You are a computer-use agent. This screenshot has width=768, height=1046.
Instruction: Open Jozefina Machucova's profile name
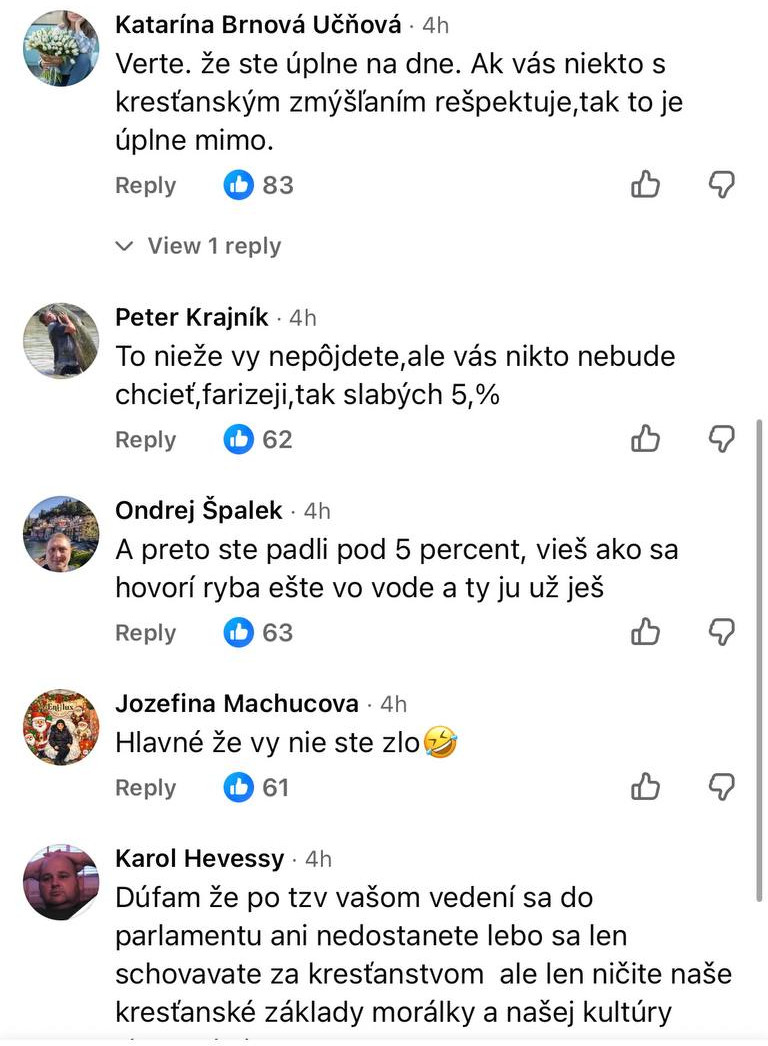tap(237, 703)
